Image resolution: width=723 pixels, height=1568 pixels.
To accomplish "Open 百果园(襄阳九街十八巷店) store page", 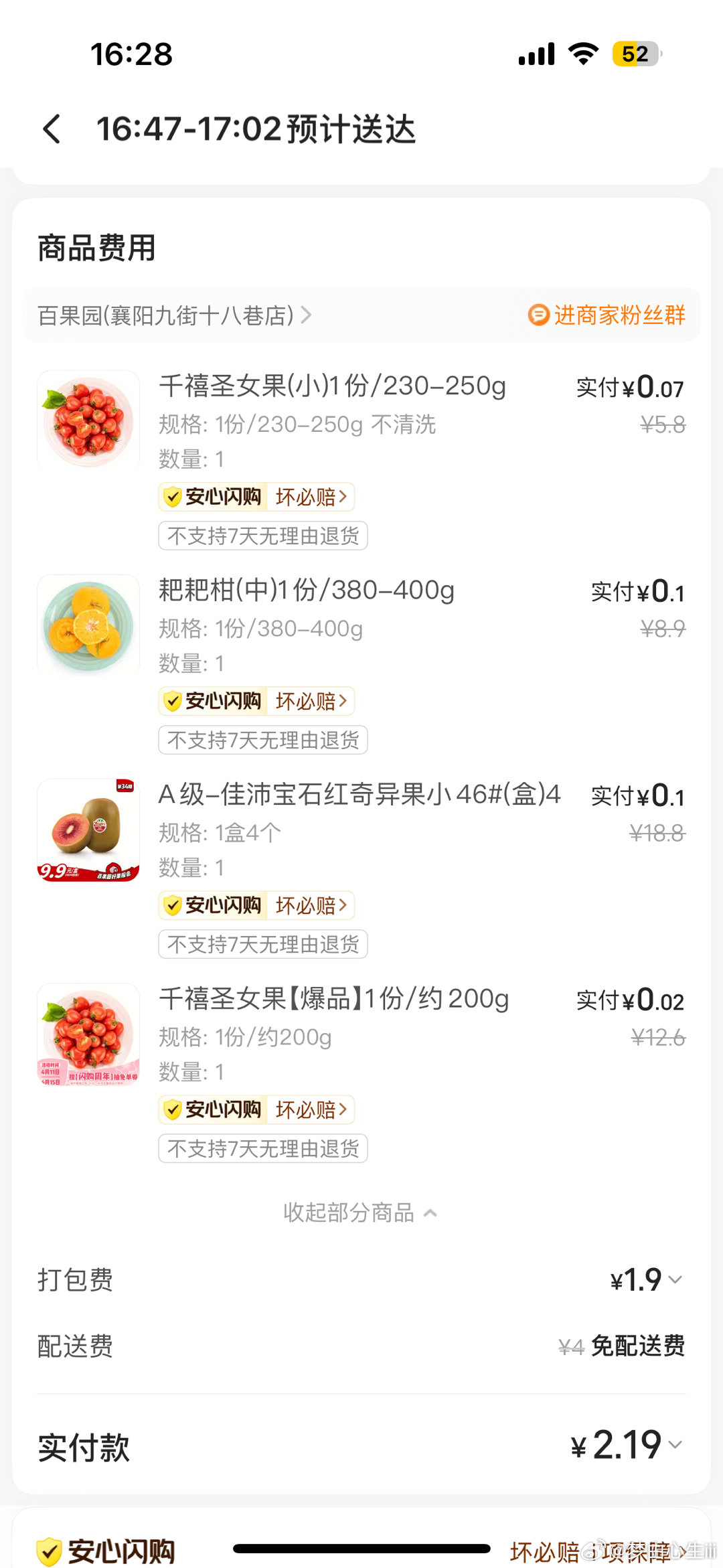I will (174, 315).
